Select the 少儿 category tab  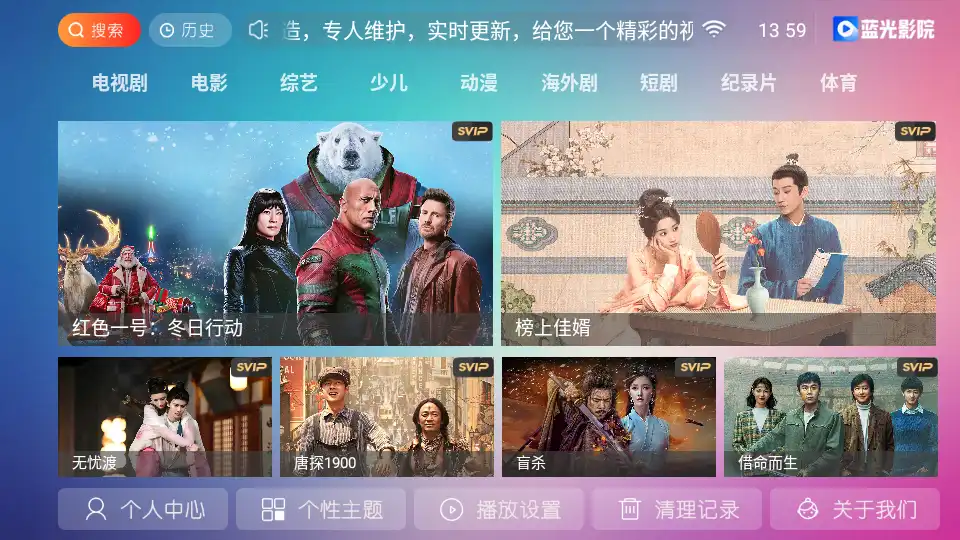point(388,83)
